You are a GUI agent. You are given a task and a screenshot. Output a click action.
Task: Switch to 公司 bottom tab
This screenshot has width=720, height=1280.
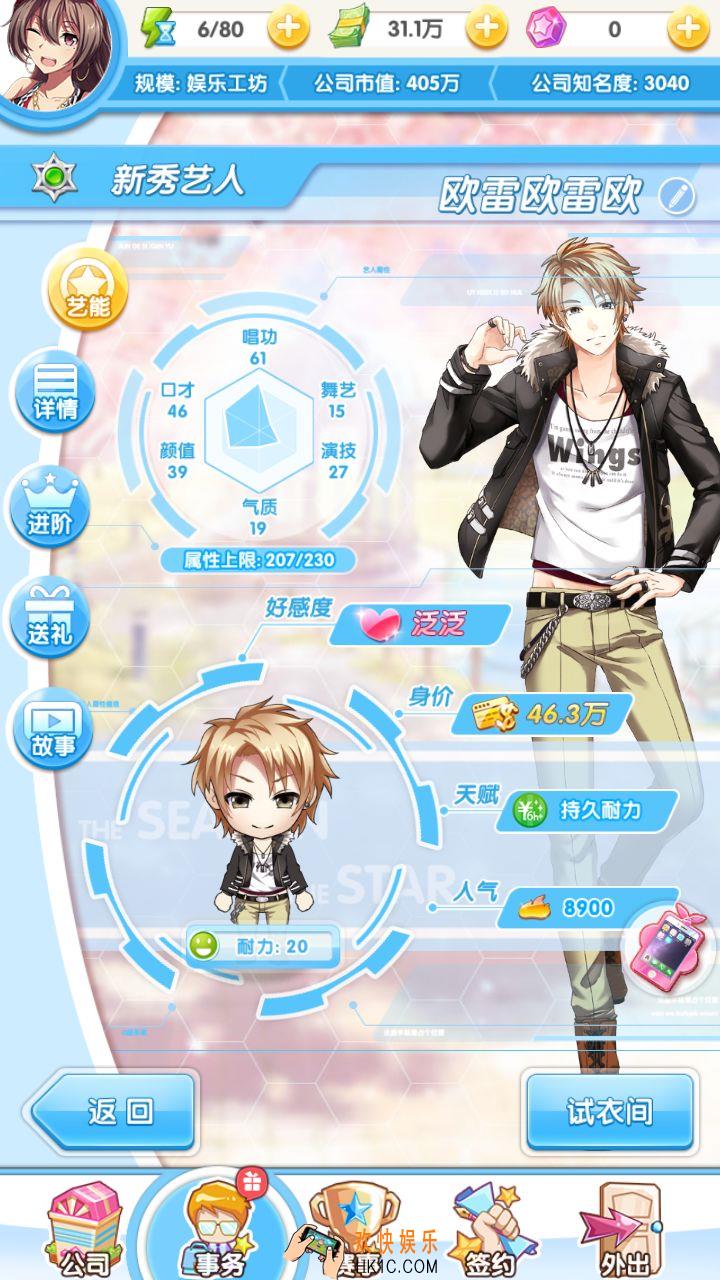pyautogui.click(x=85, y=1230)
